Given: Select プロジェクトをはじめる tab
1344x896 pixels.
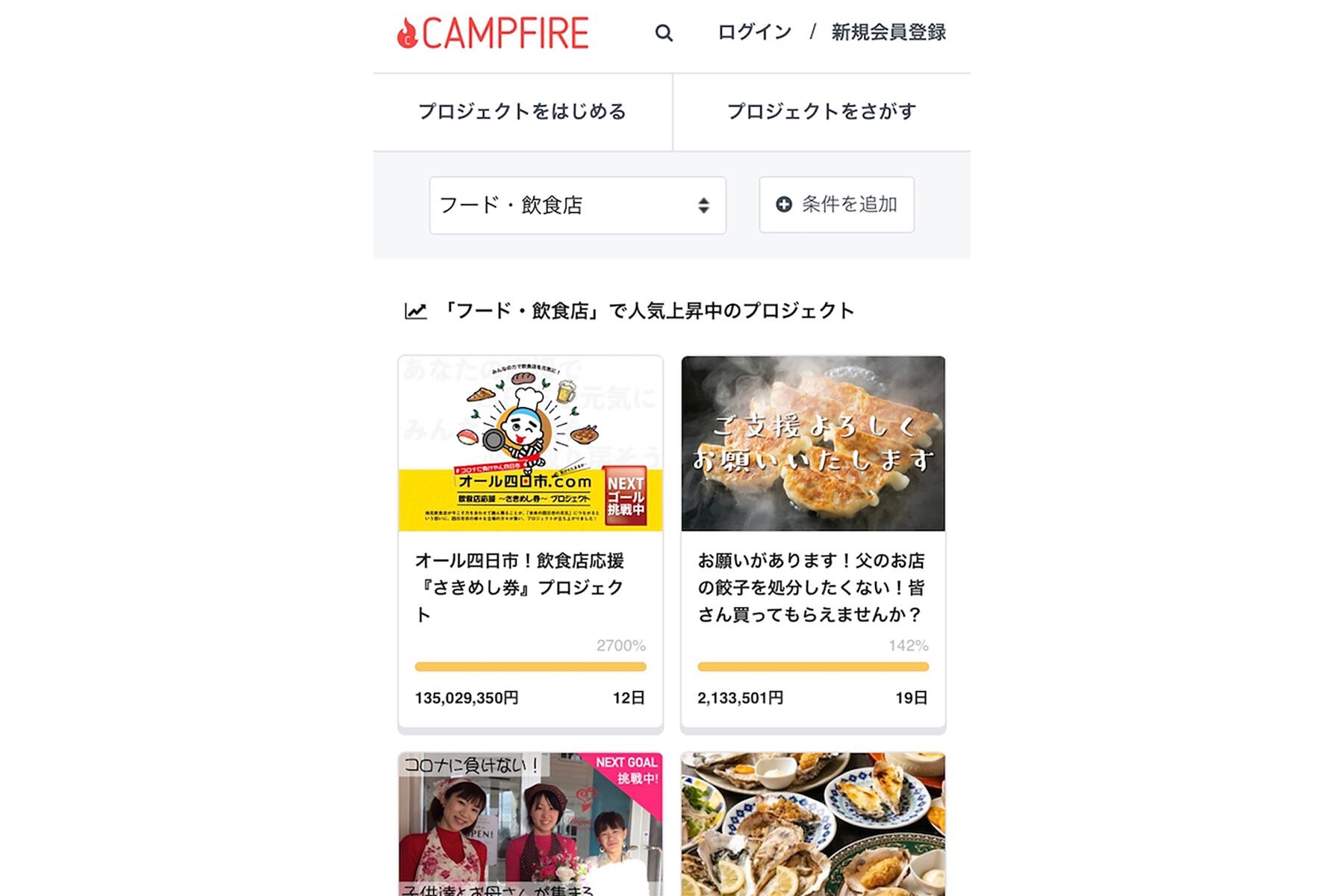Looking at the screenshot, I should coord(523,112).
